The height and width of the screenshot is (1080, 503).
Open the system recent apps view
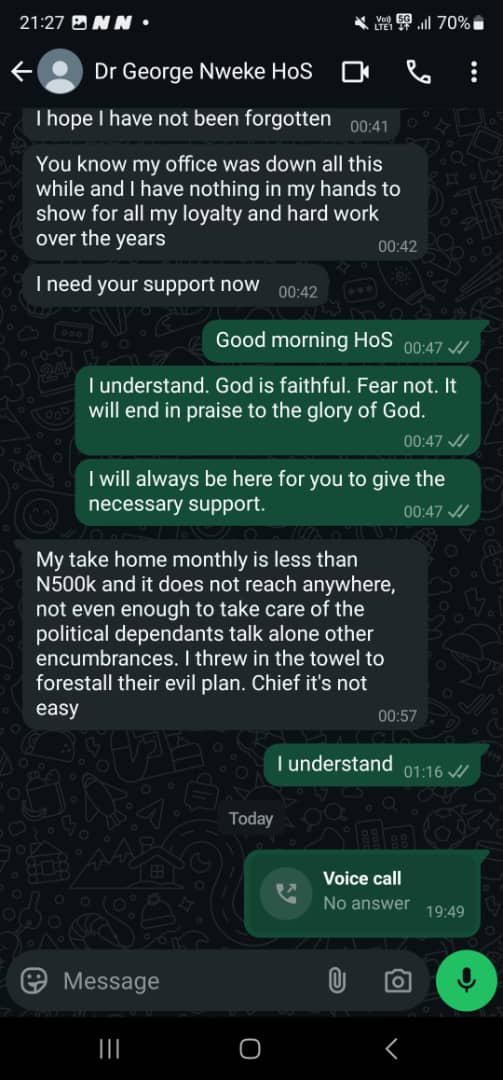click(110, 1048)
